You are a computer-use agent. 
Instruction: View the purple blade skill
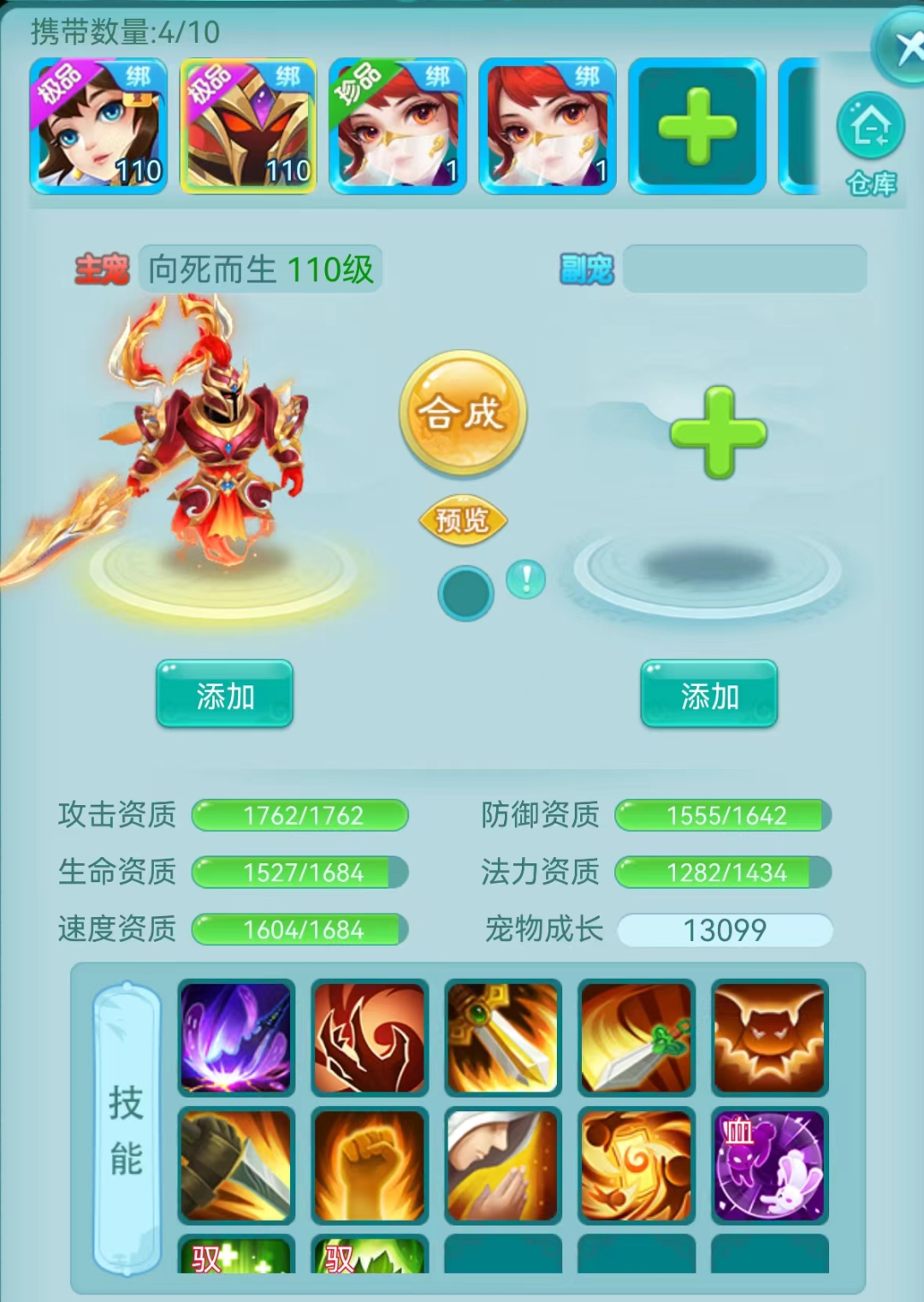(x=236, y=1038)
